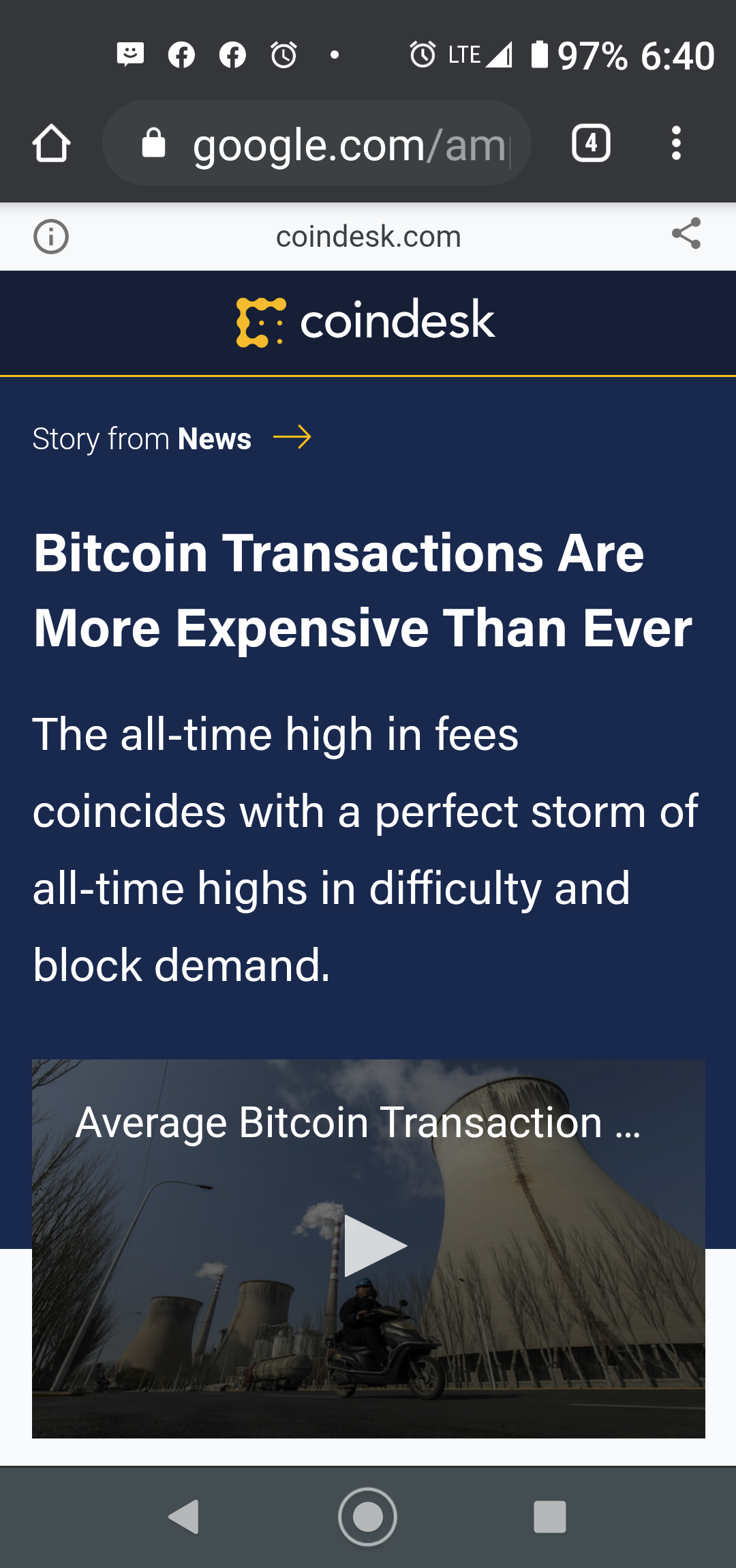
Task: Share this coindesk article
Action: (x=686, y=234)
